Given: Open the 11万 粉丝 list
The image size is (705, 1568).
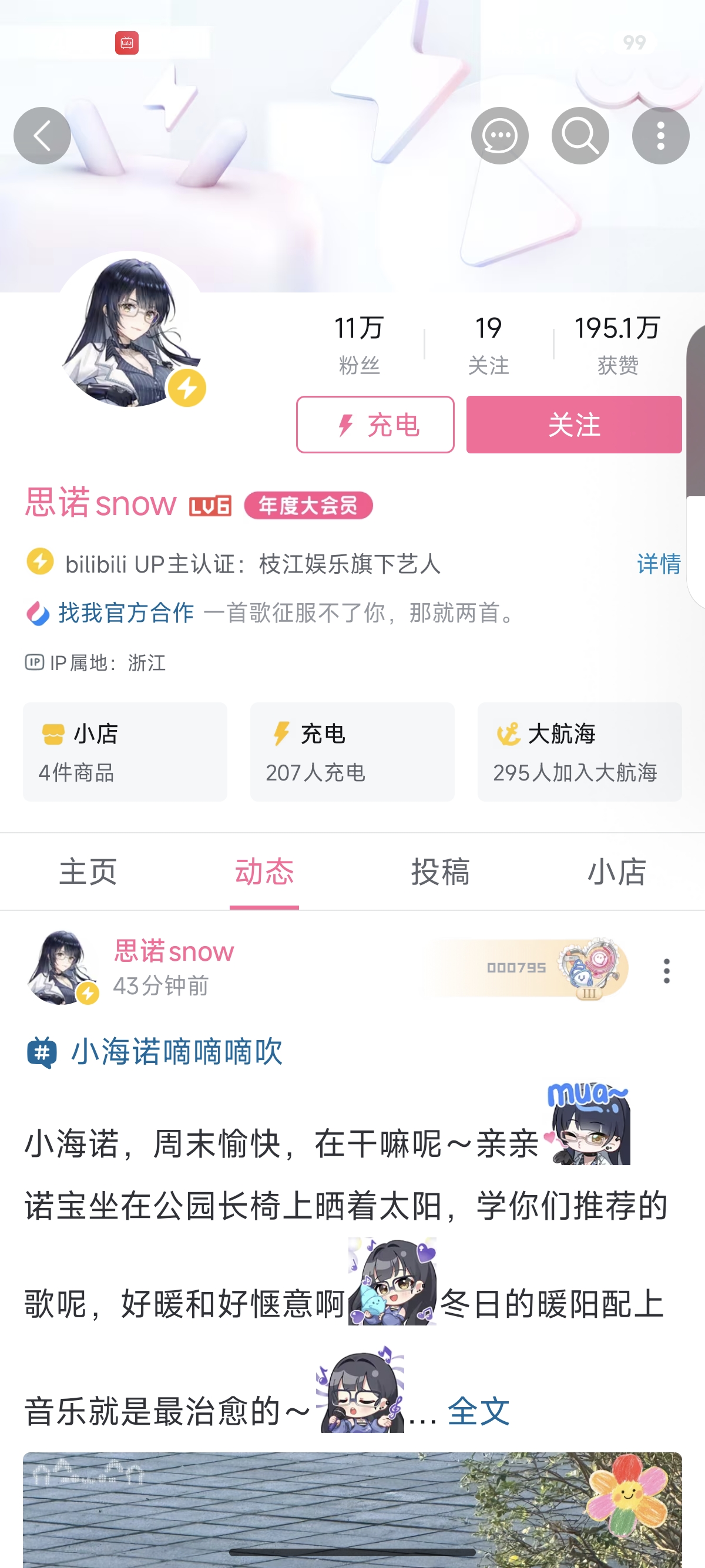Looking at the screenshot, I should tap(359, 344).
